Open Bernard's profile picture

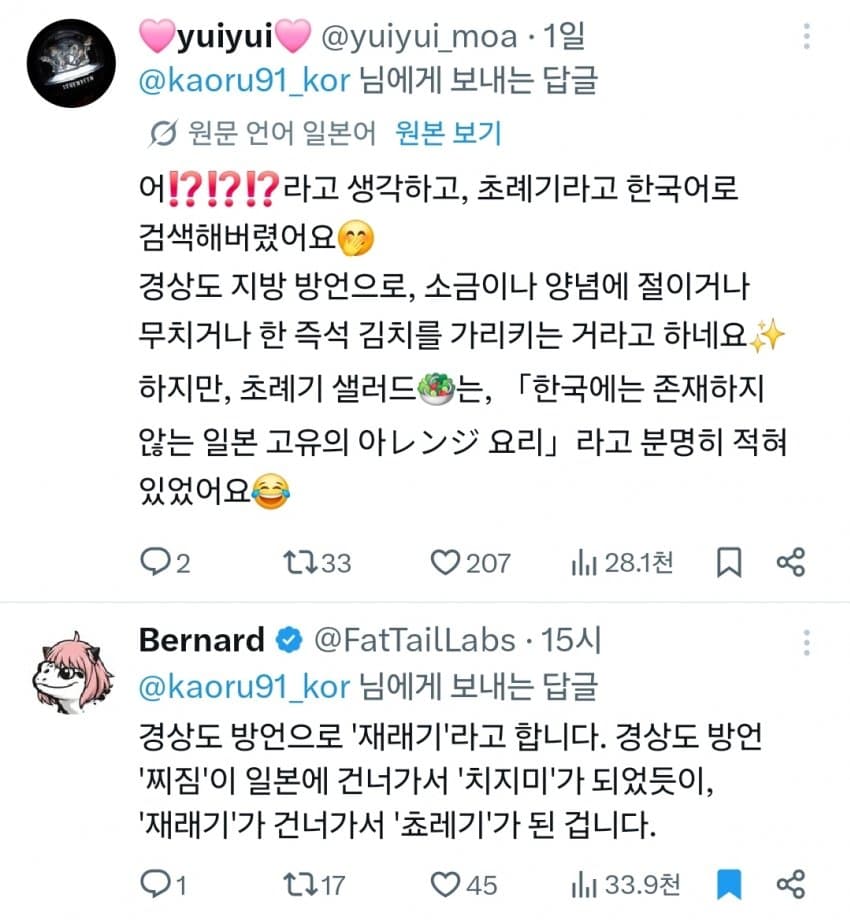point(72,673)
